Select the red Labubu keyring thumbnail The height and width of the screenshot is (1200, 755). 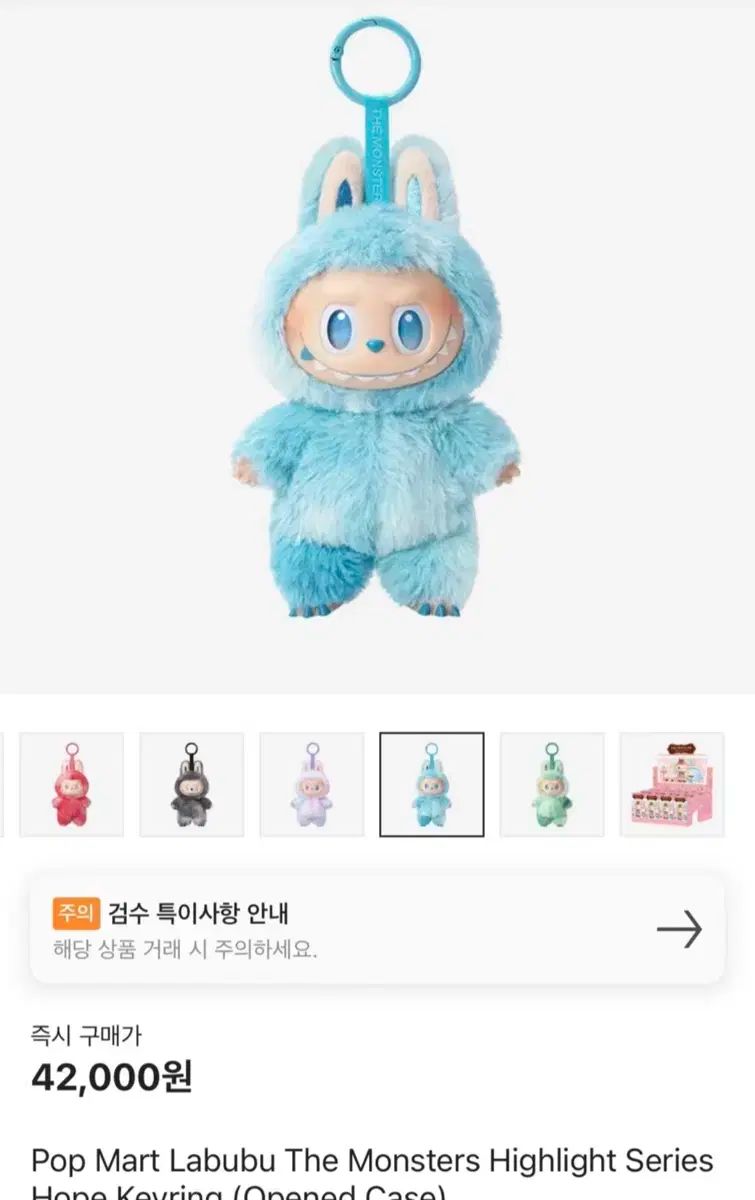point(71,785)
